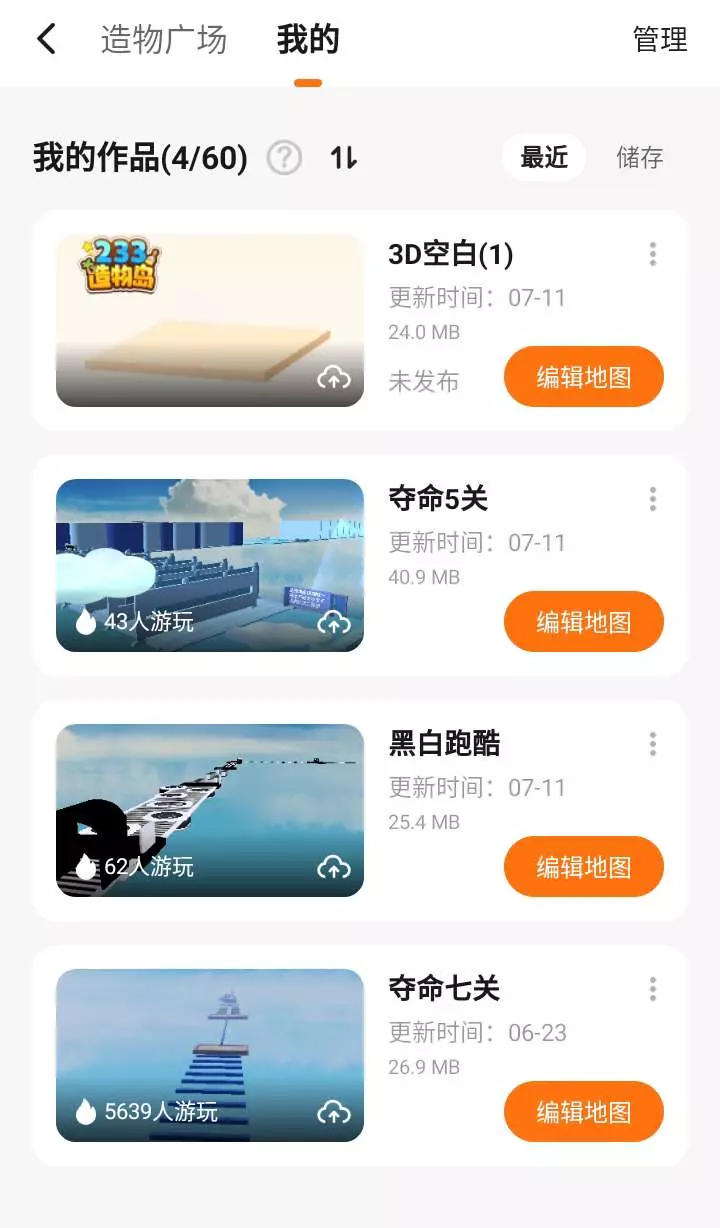This screenshot has width=720, height=1228.
Task: Open the help icon beside 我的作品
Action: pos(285,158)
